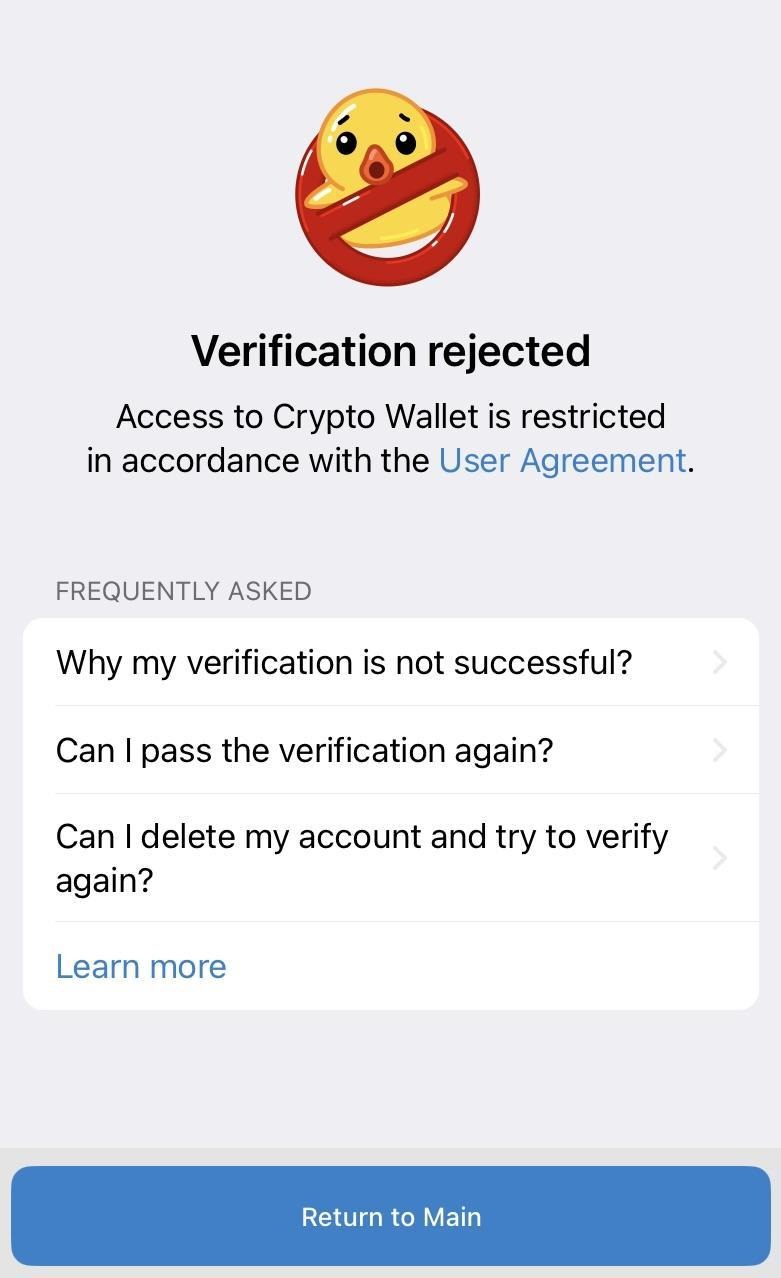This screenshot has height=1278, width=781.
Task: Open 'Can I pass the verification again?'
Action: click(390, 750)
